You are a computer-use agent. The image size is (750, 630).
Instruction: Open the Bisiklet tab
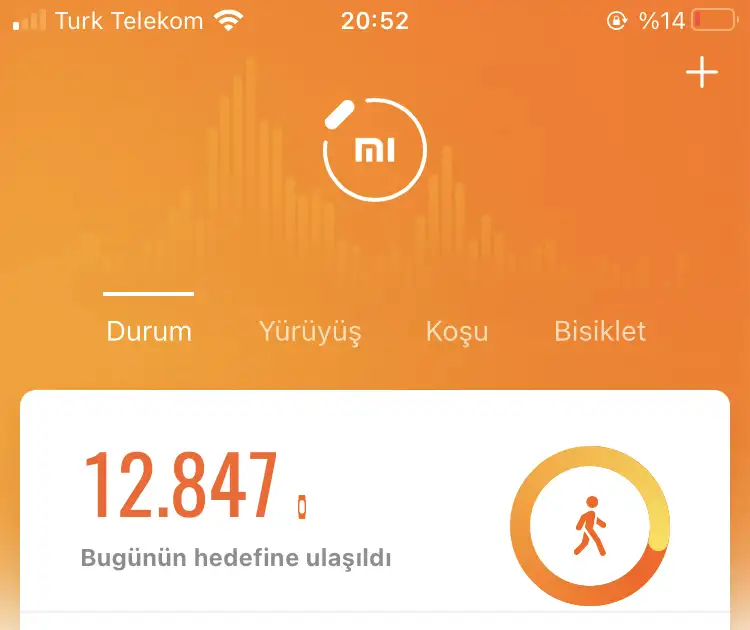600,331
